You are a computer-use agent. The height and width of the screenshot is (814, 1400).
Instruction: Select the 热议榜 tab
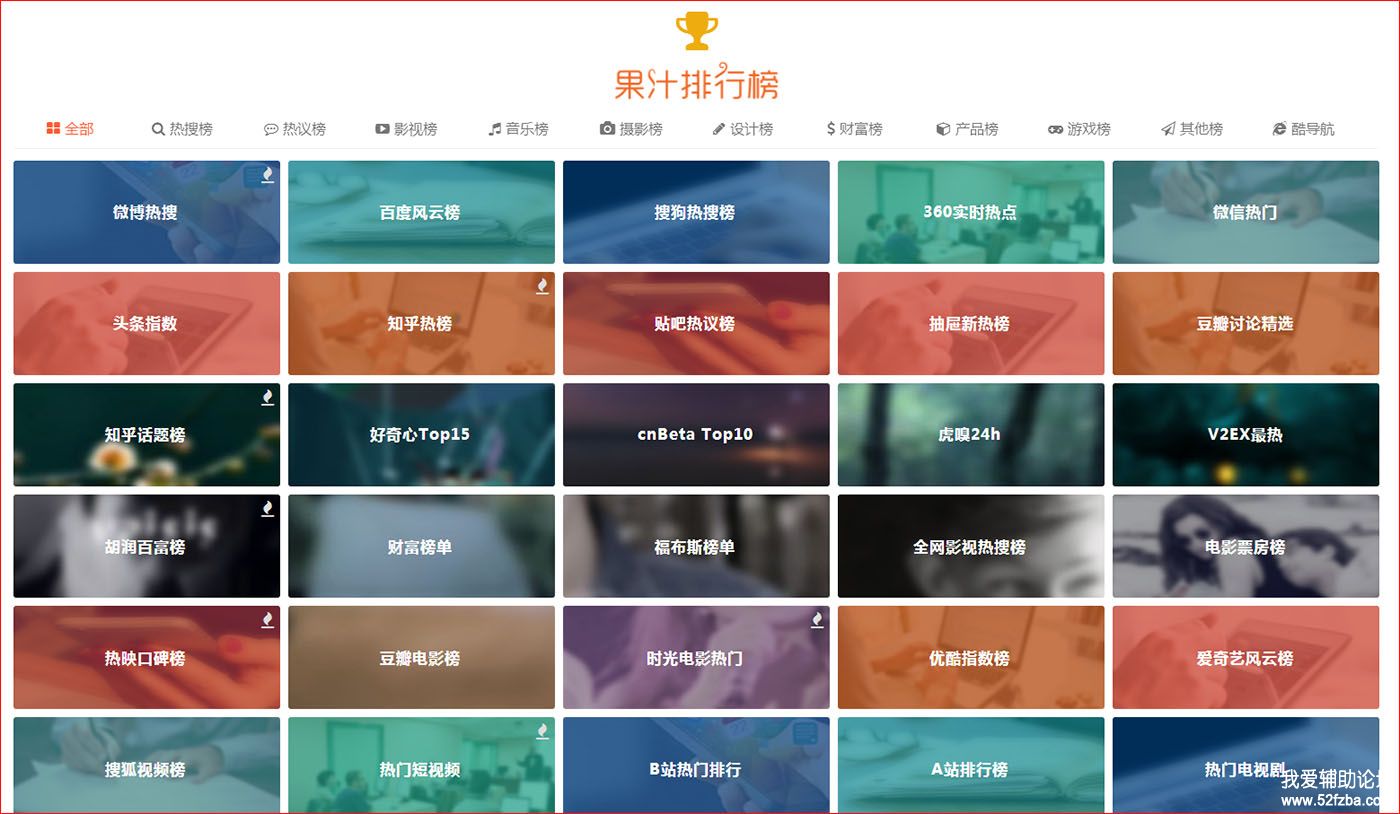click(295, 129)
